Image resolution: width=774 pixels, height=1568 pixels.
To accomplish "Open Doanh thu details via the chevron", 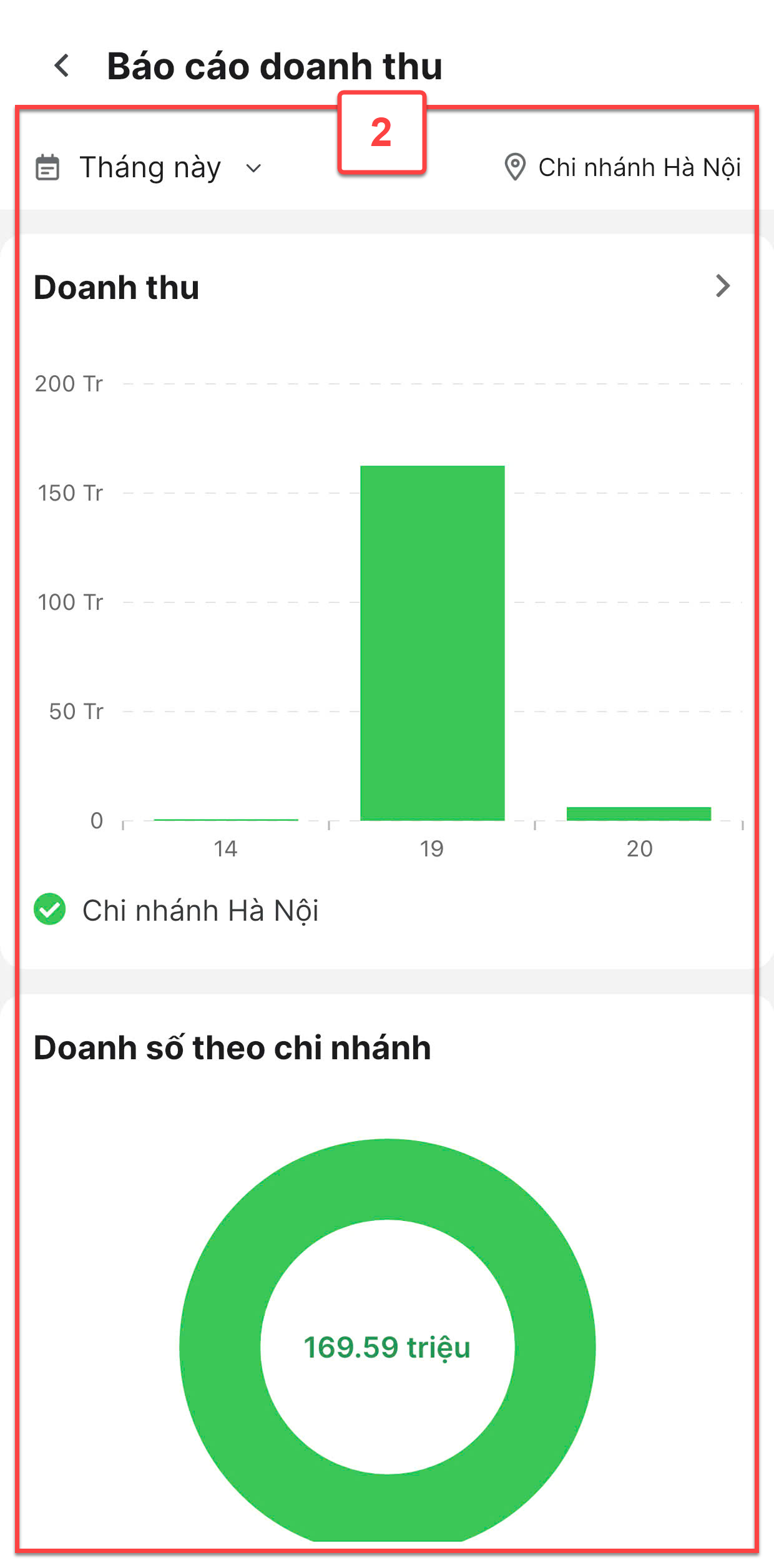I will point(722,286).
